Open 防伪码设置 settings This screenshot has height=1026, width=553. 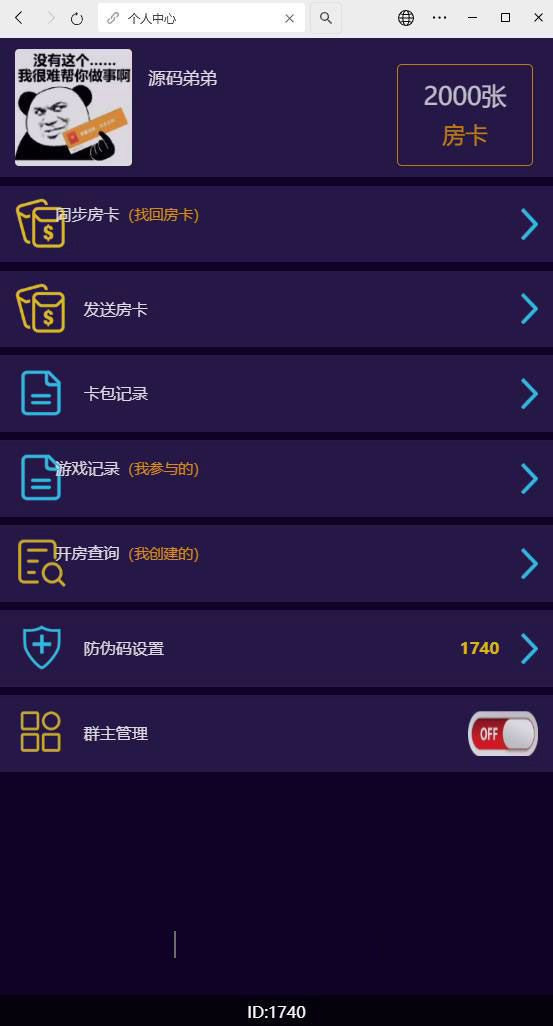click(276, 648)
